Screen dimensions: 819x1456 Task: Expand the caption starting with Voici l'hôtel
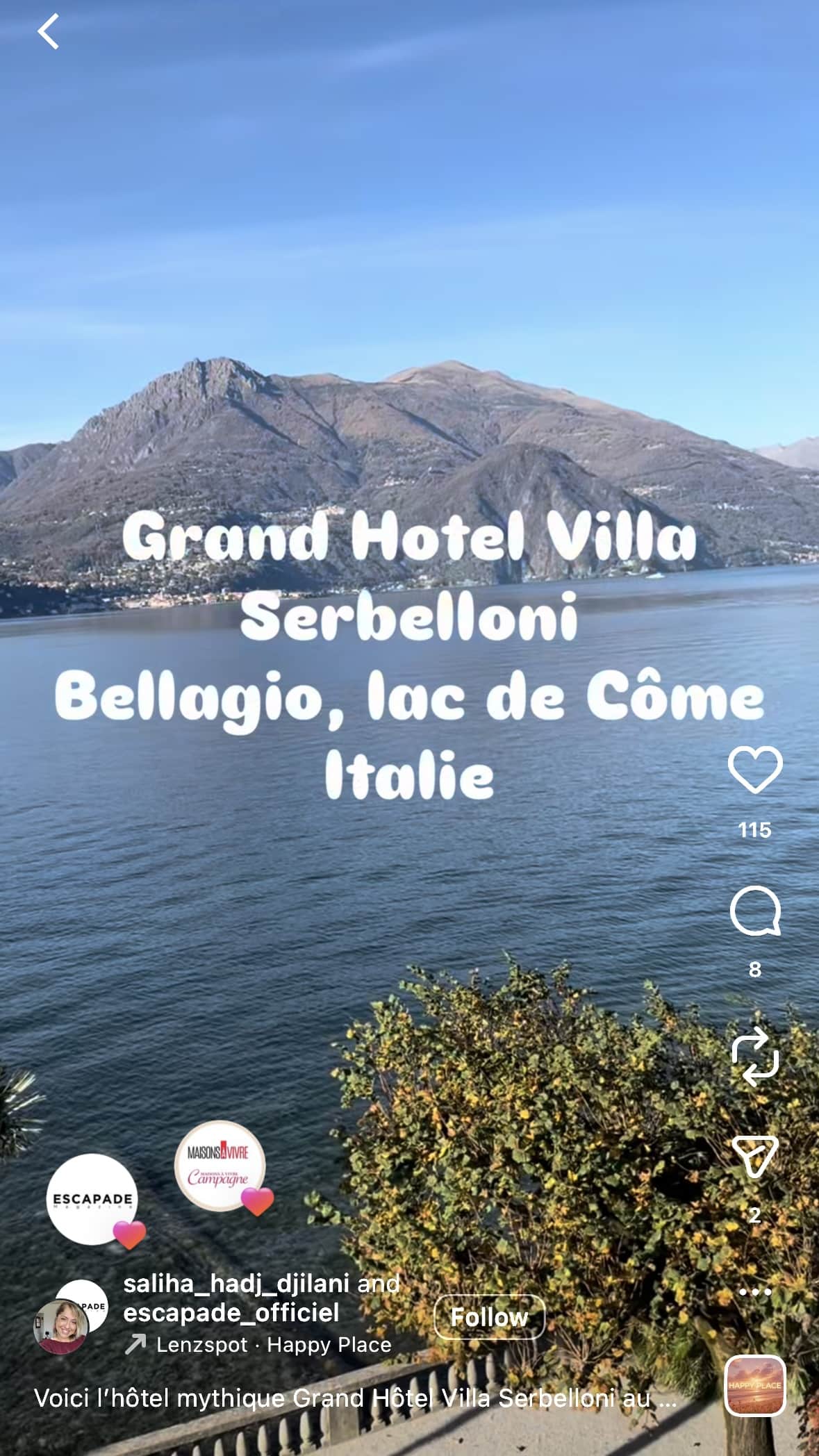[x=354, y=1398]
